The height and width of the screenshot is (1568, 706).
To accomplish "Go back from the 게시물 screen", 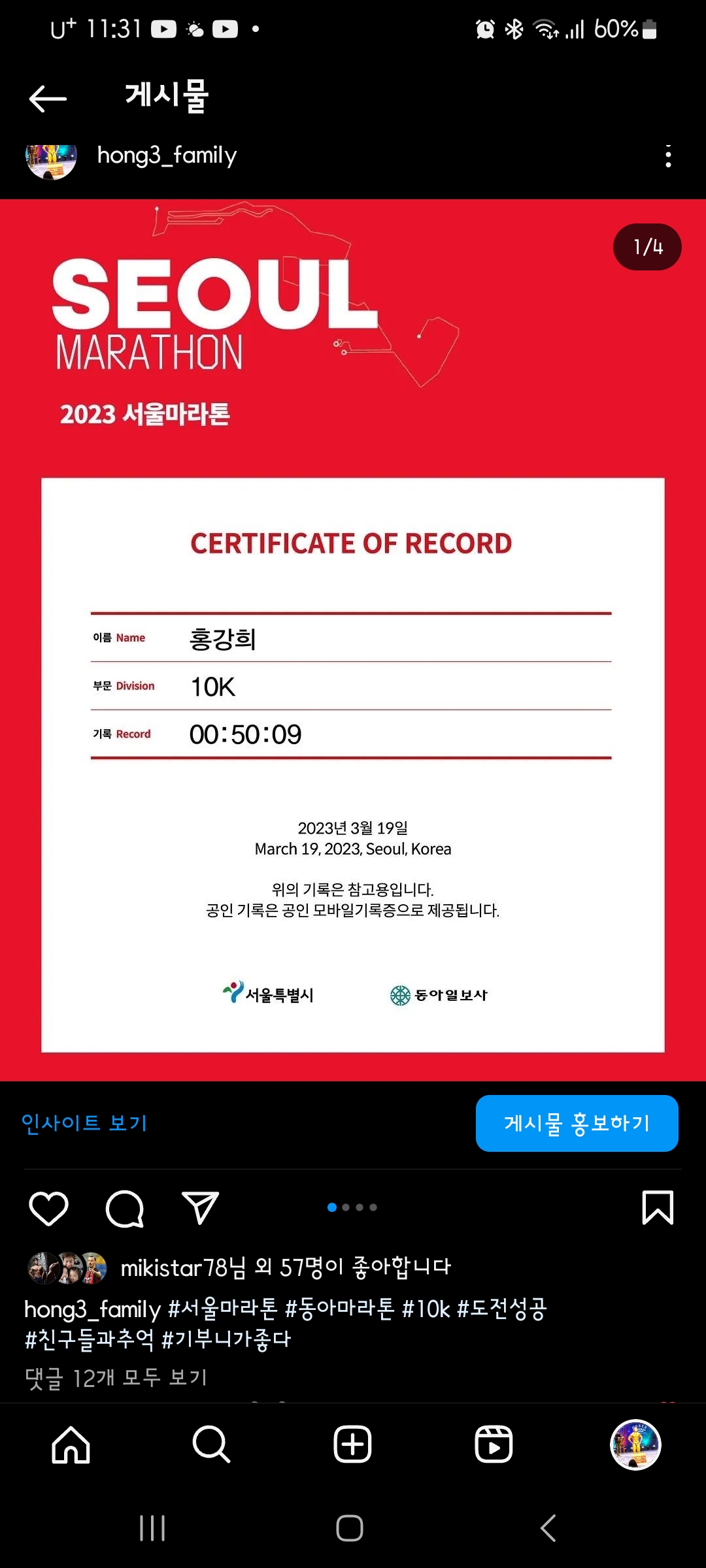I will [x=48, y=99].
